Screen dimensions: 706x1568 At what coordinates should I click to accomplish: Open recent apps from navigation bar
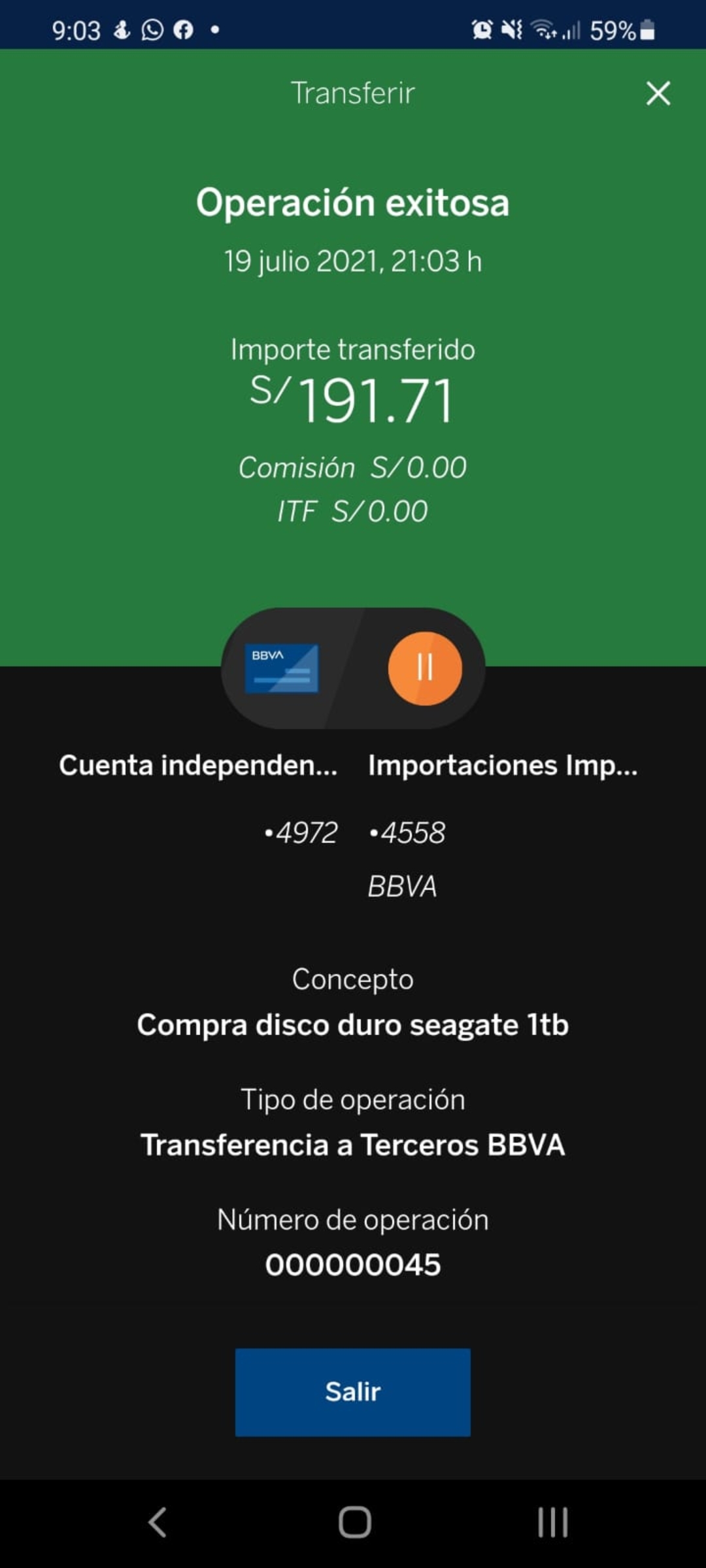click(553, 1522)
